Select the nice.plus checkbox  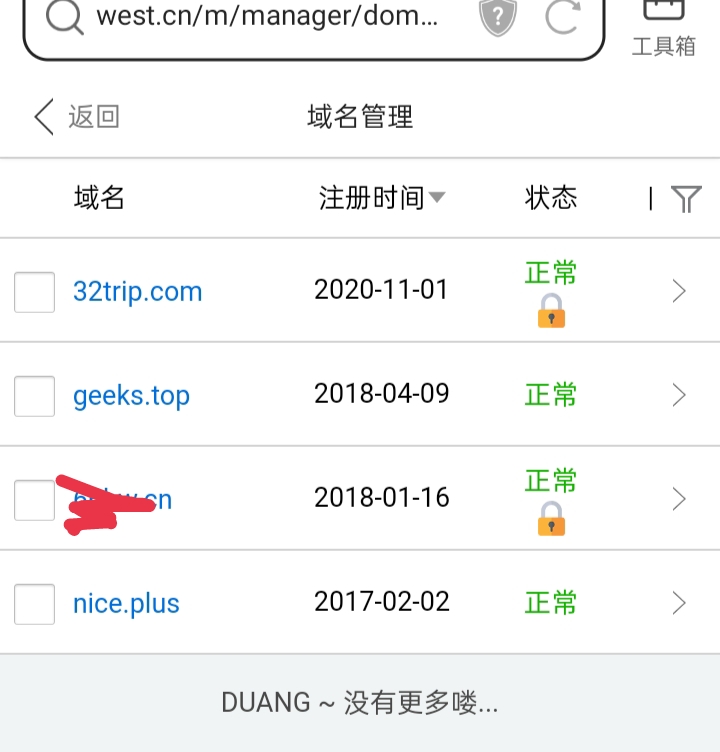(x=34, y=604)
